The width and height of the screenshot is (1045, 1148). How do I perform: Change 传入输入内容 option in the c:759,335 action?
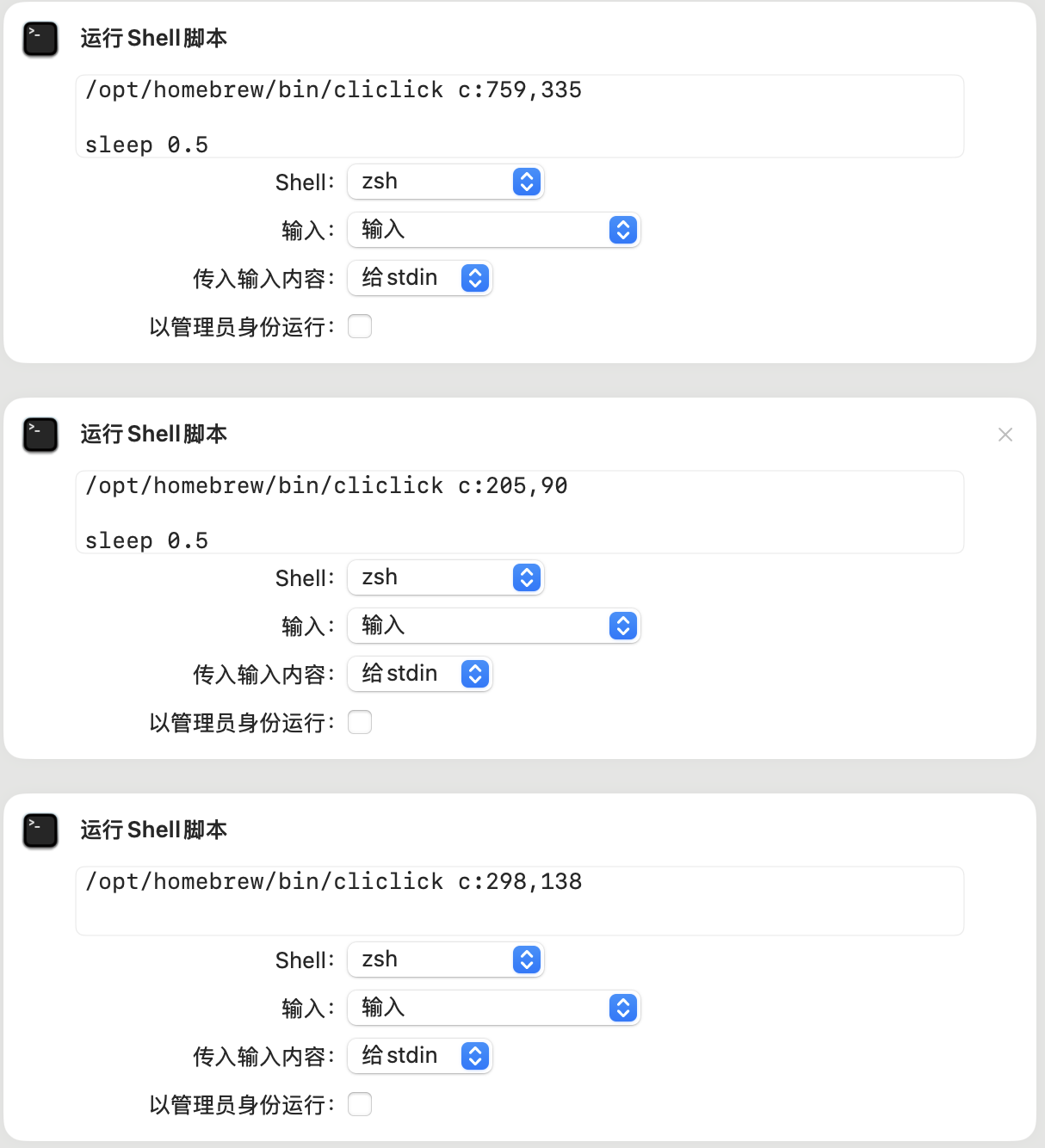(x=419, y=278)
